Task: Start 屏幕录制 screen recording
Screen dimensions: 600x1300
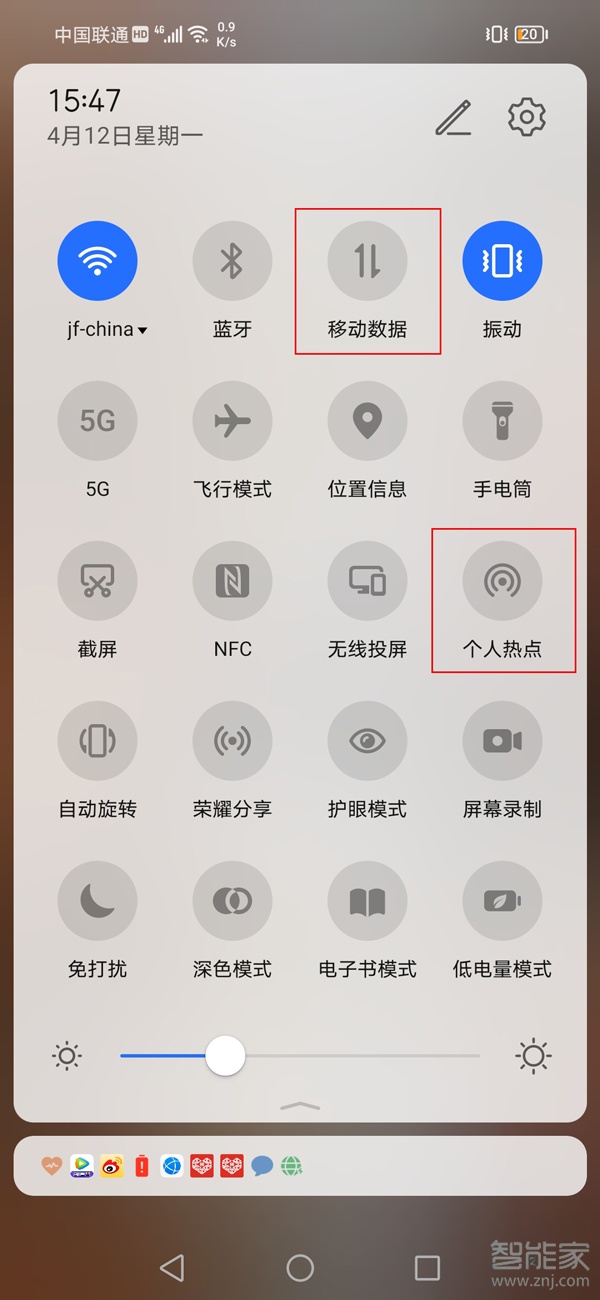Action: coord(502,741)
